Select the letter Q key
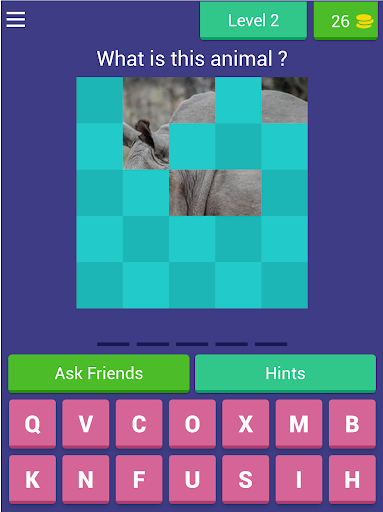 point(32,424)
